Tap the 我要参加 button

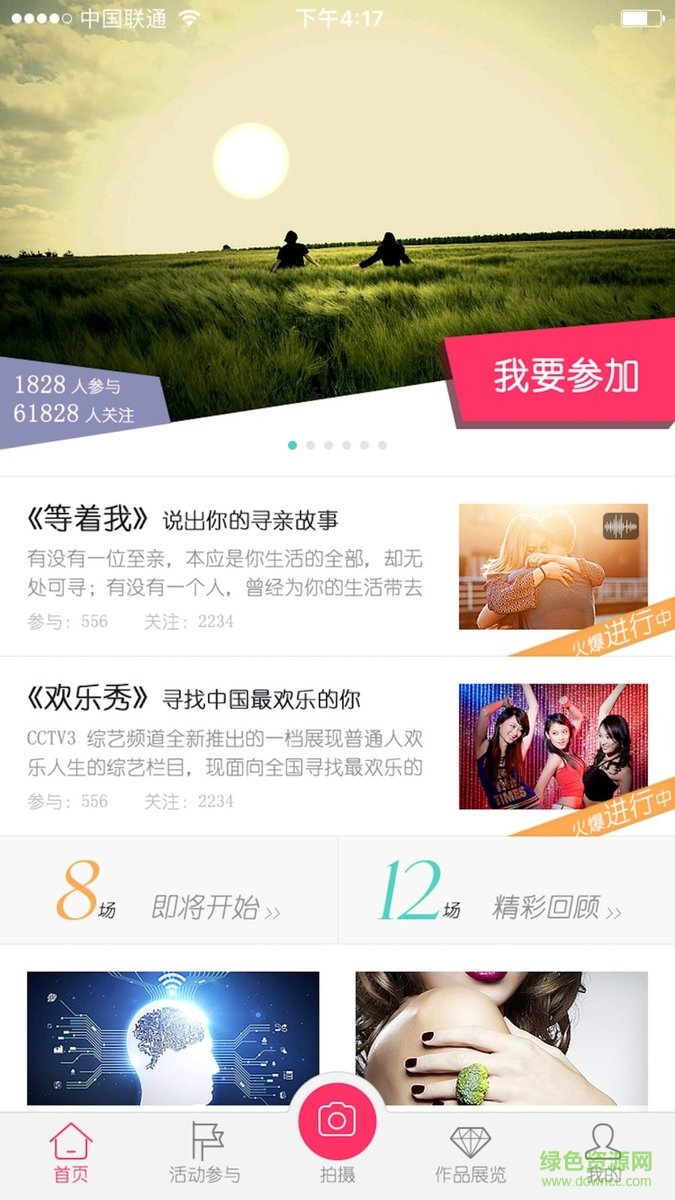pyautogui.click(x=565, y=376)
